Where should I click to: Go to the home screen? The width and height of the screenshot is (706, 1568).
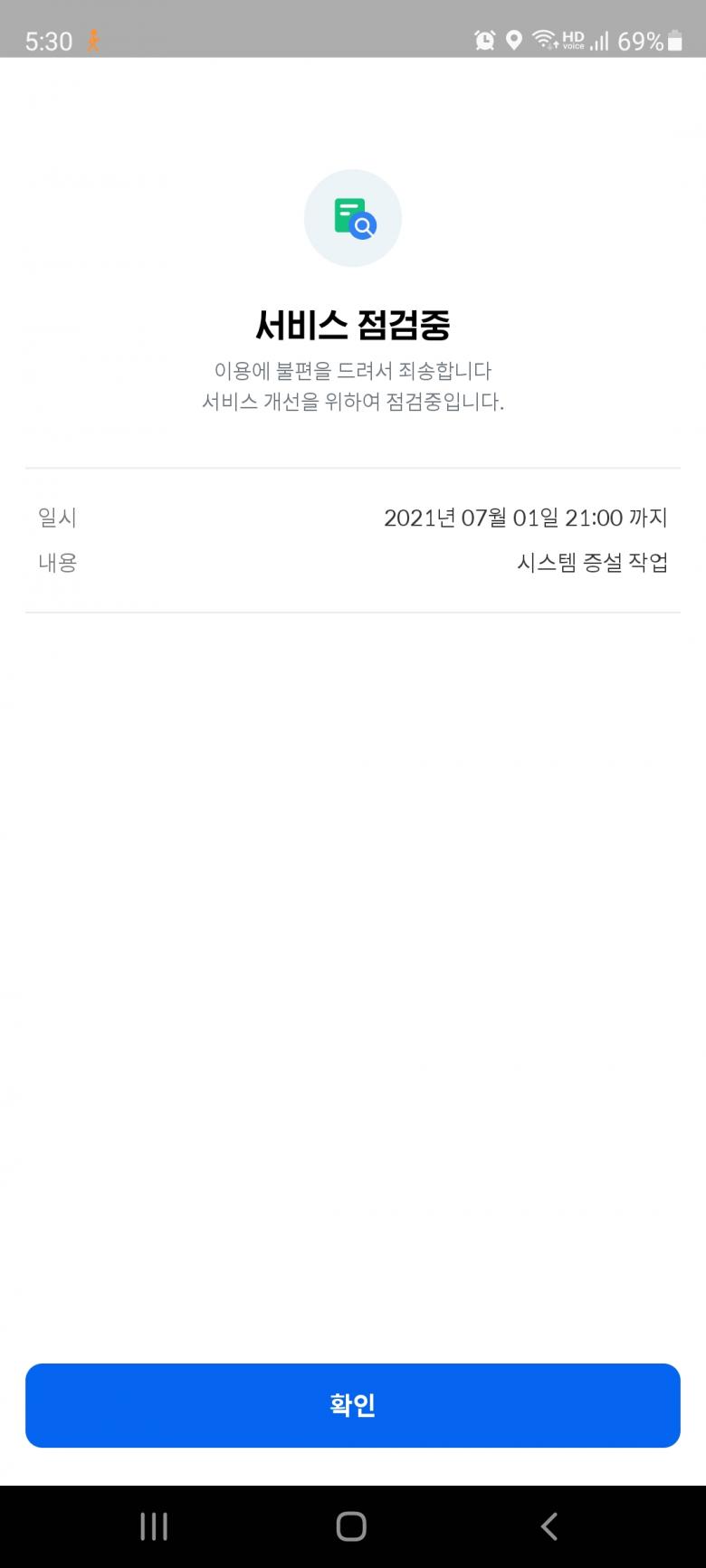pyautogui.click(x=351, y=1526)
